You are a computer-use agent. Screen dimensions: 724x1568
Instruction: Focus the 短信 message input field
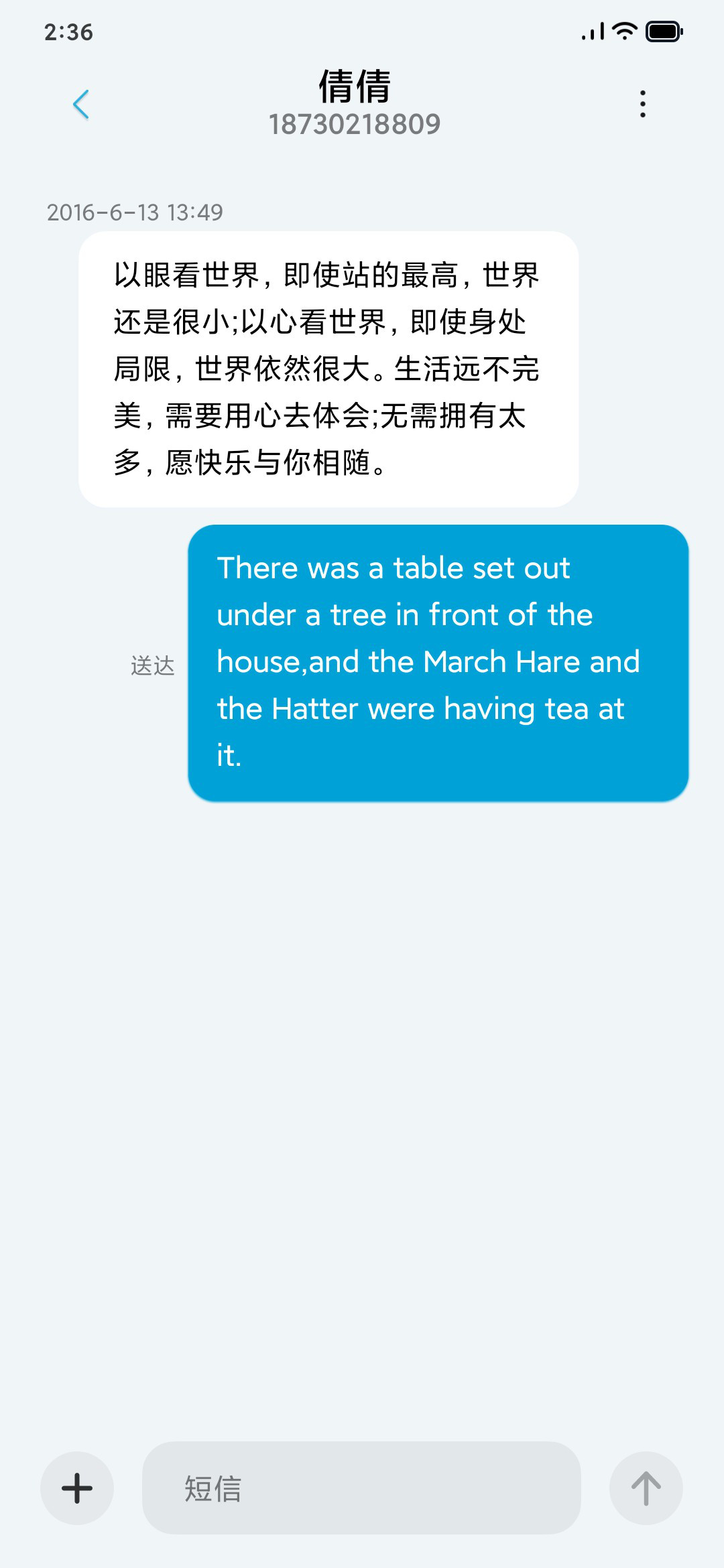tap(361, 1488)
